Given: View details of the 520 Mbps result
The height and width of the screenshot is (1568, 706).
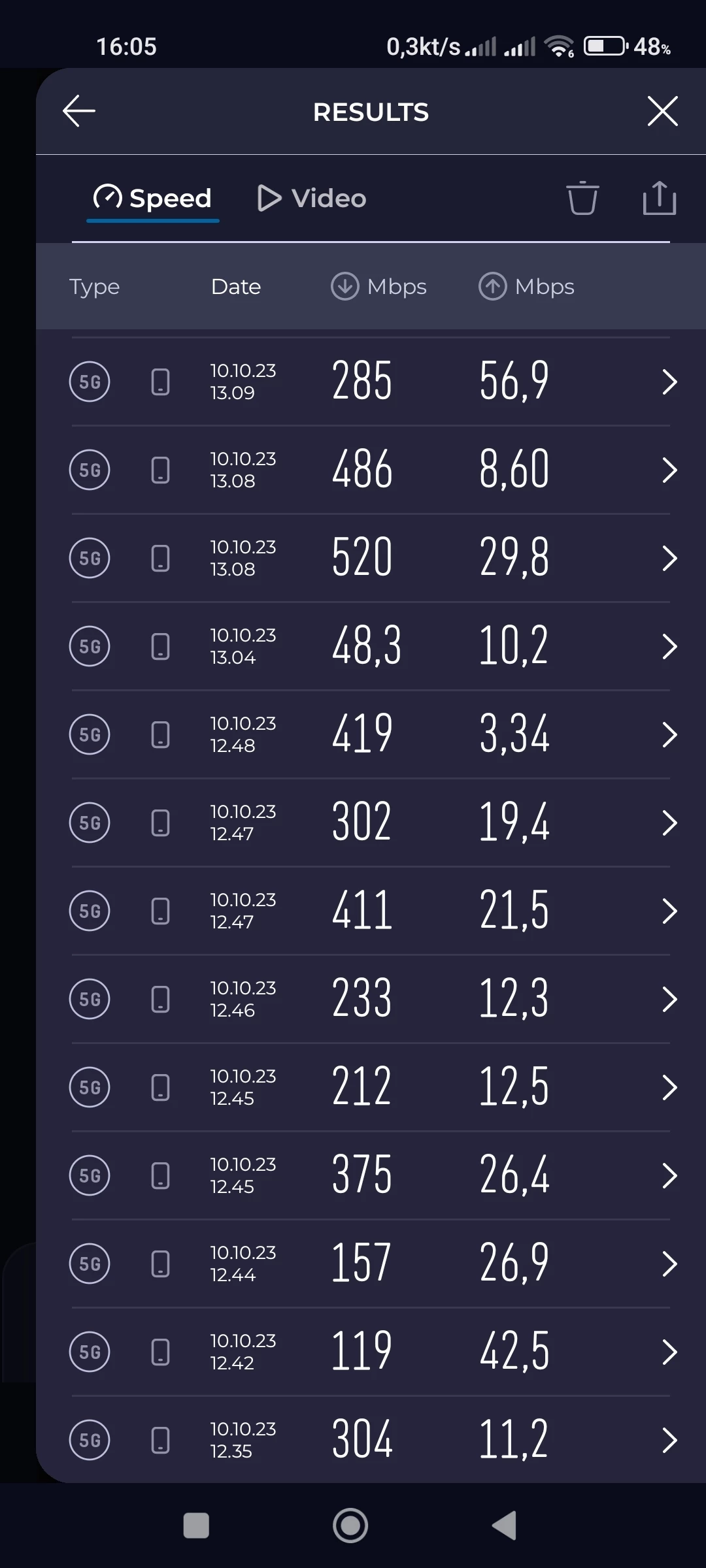Looking at the screenshot, I should point(371,558).
